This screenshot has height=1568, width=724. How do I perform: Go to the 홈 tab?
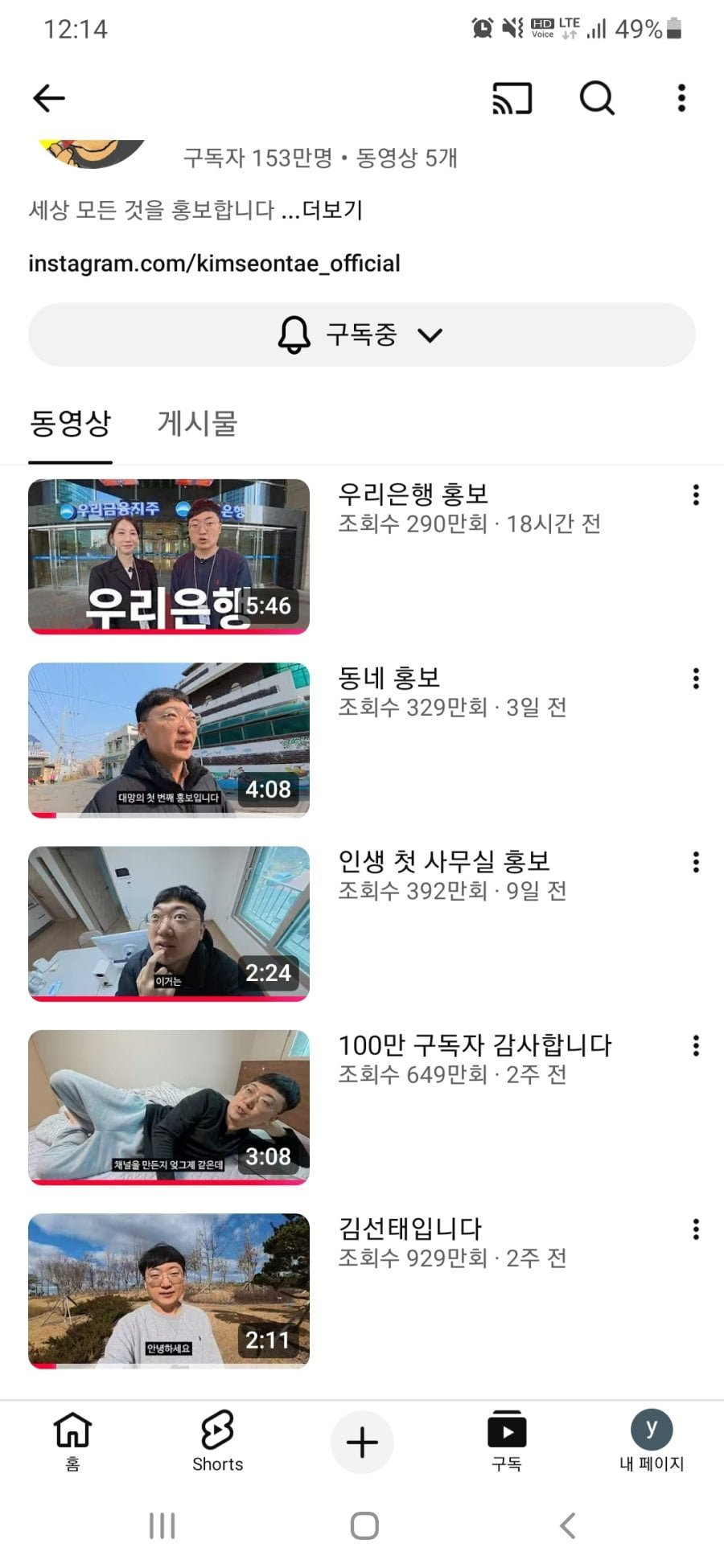tap(72, 1441)
